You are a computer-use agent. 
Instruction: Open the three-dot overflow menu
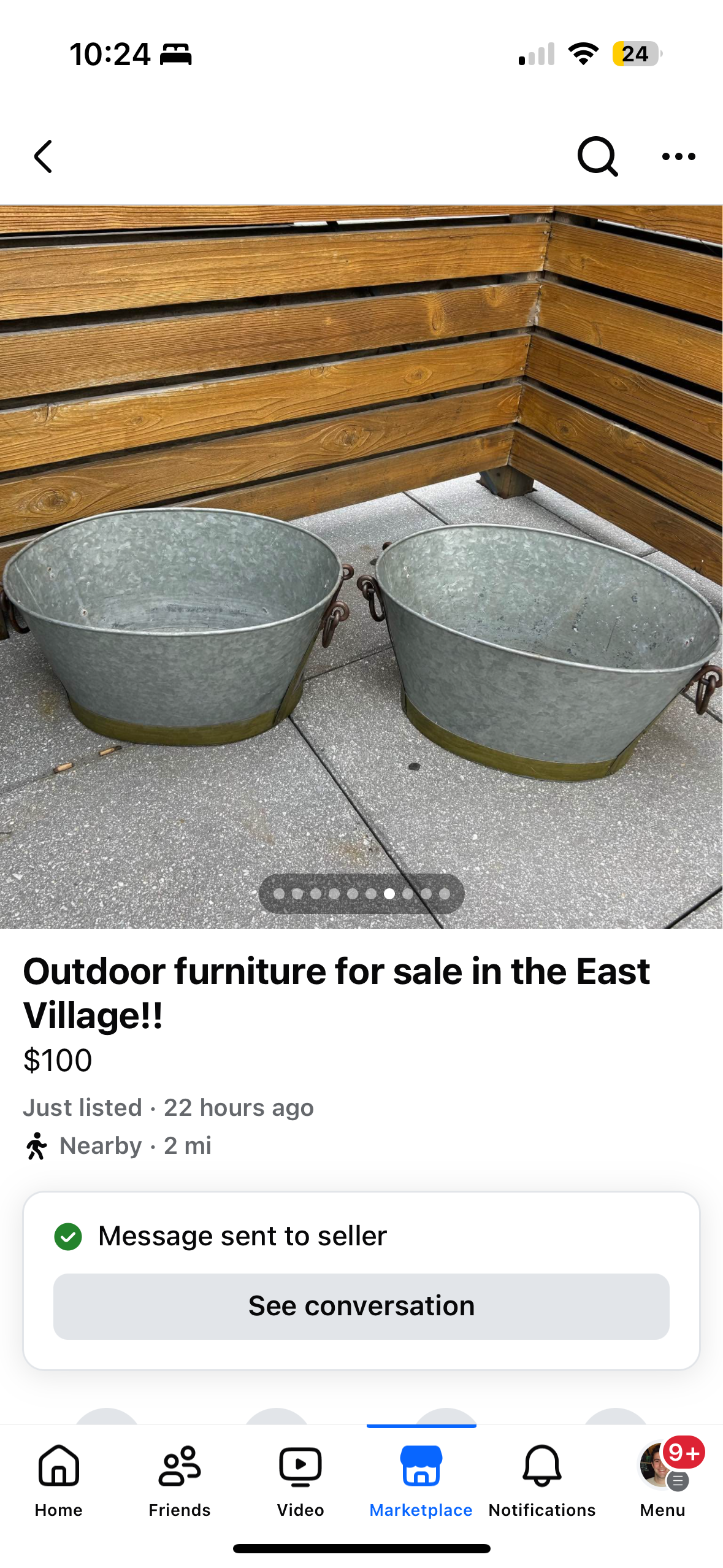pos(678,156)
